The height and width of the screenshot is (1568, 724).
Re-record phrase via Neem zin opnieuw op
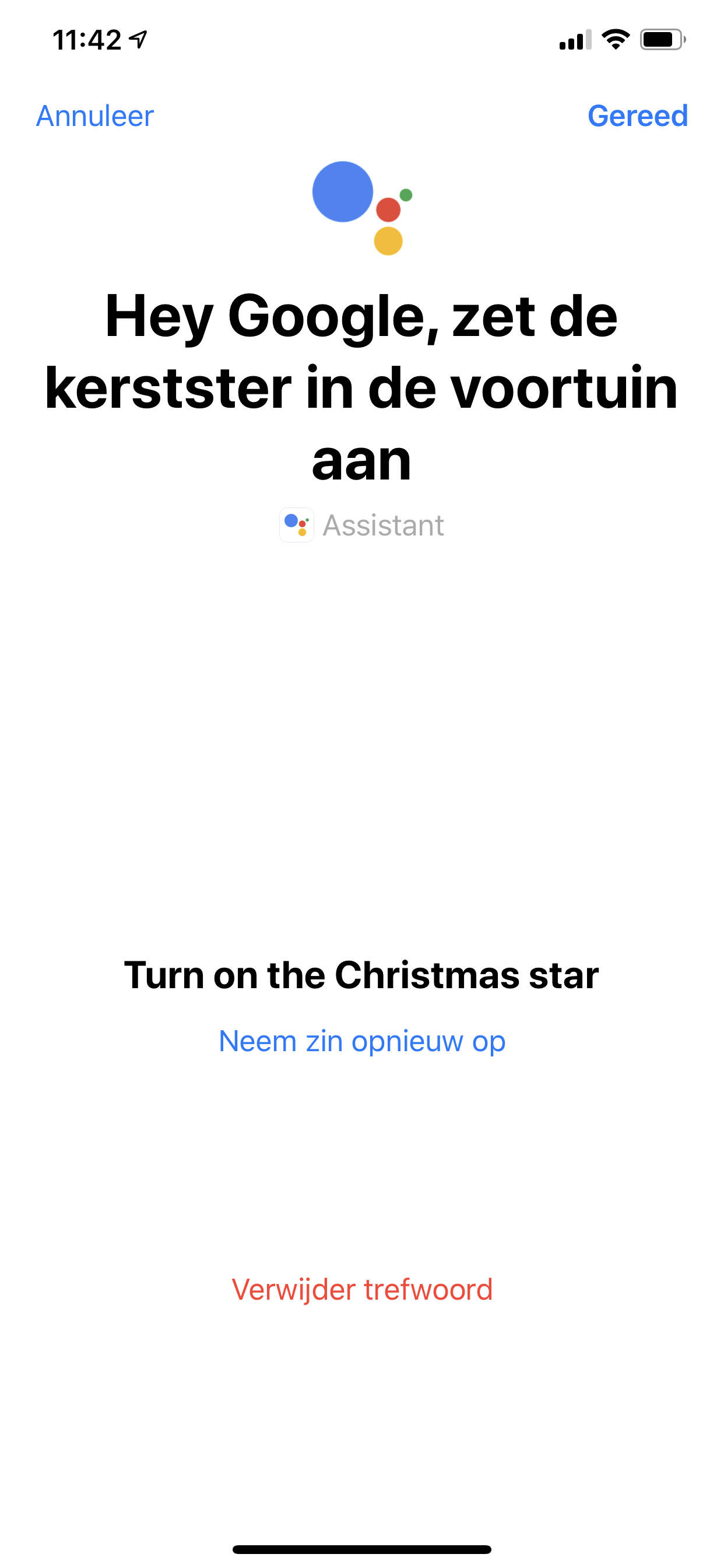click(362, 1041)
